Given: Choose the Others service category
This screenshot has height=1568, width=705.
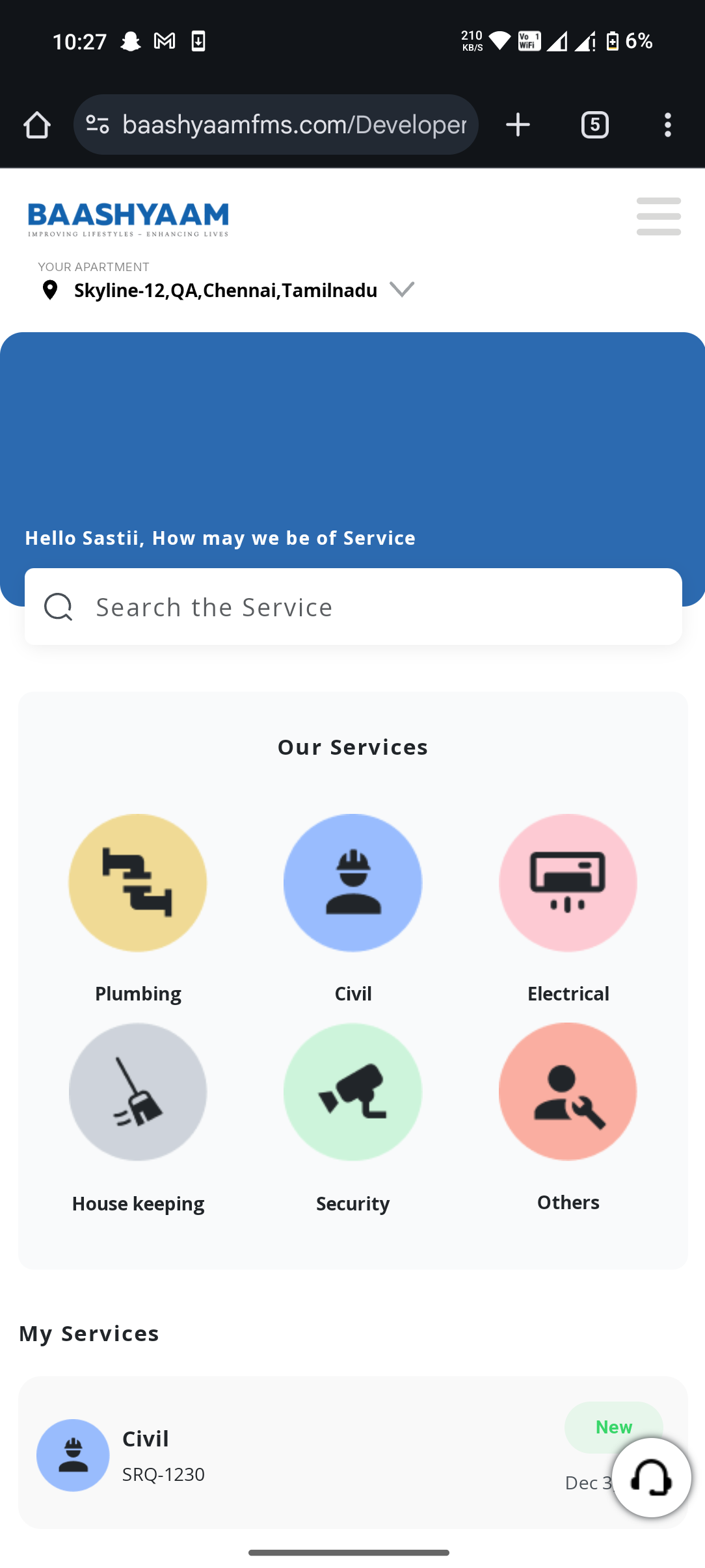Looking at the screenshot, I should pyautogui.click(x=568, y=1092).
